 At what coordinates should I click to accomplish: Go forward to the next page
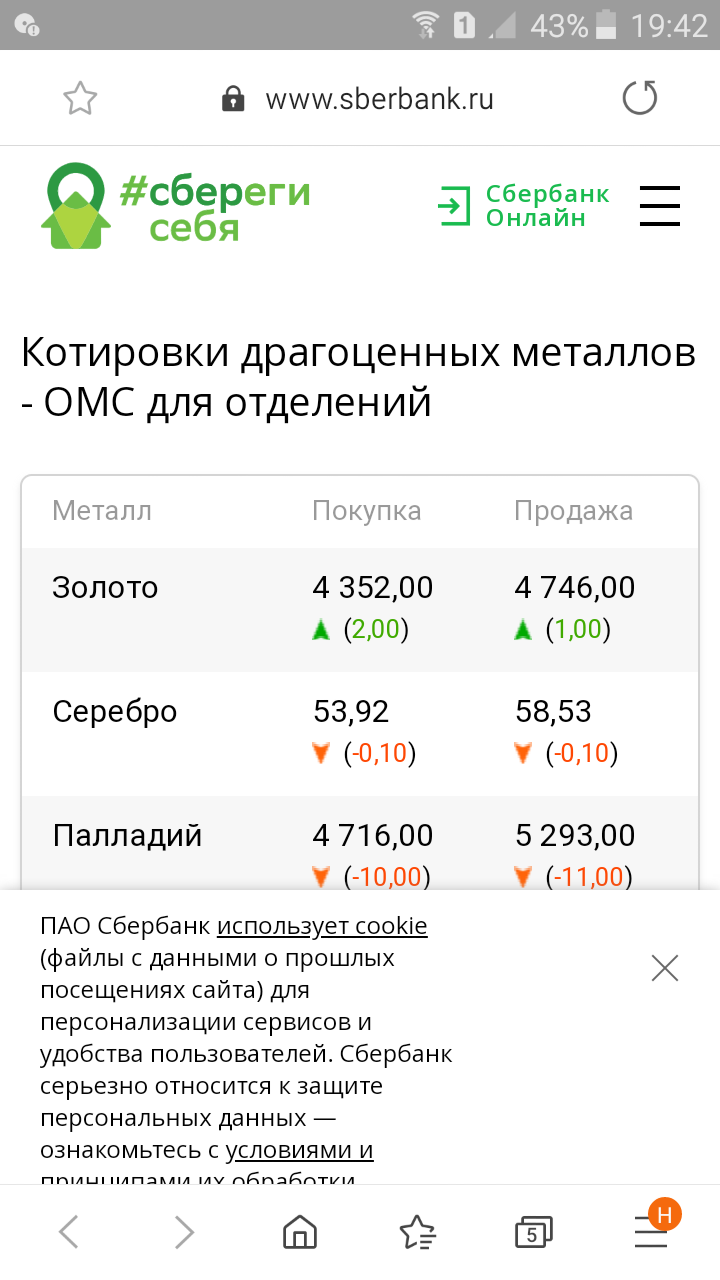click(184, 1232)
